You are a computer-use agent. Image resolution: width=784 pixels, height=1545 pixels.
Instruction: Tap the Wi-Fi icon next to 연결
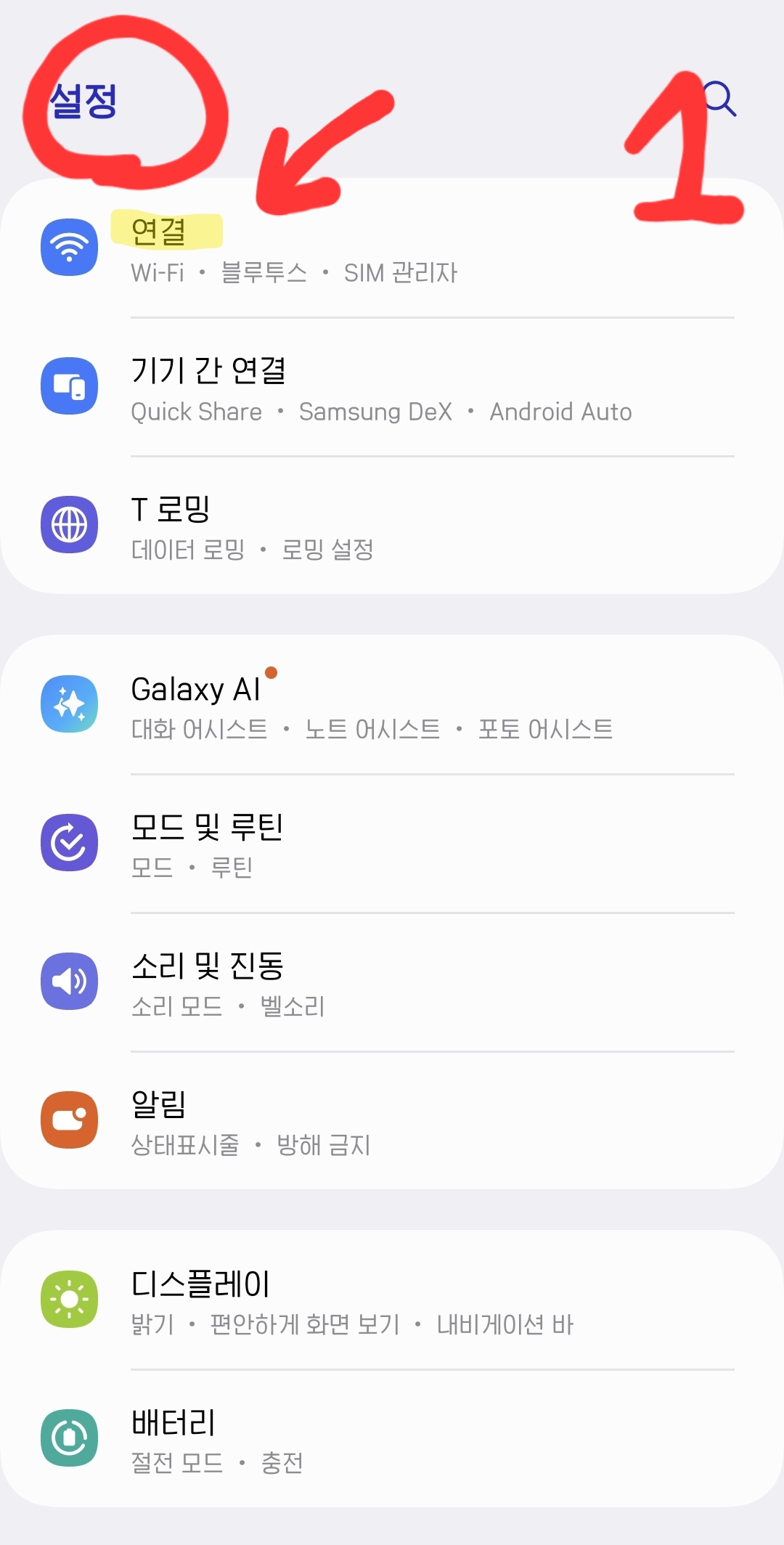(69, 247)
